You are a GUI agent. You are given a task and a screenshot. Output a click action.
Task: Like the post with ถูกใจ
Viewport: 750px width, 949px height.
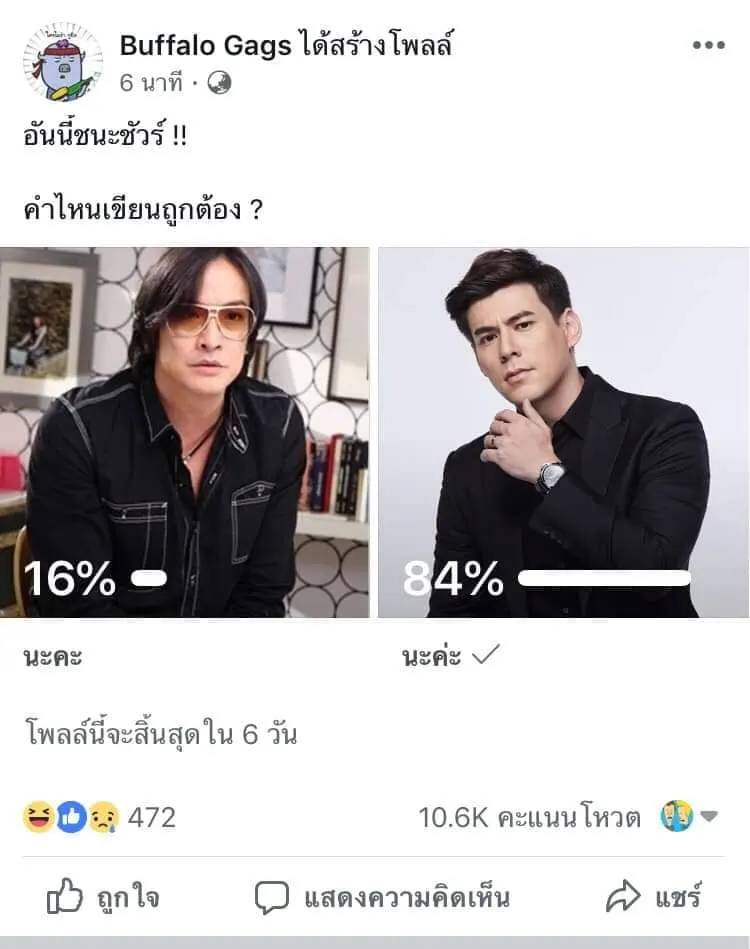103,897
